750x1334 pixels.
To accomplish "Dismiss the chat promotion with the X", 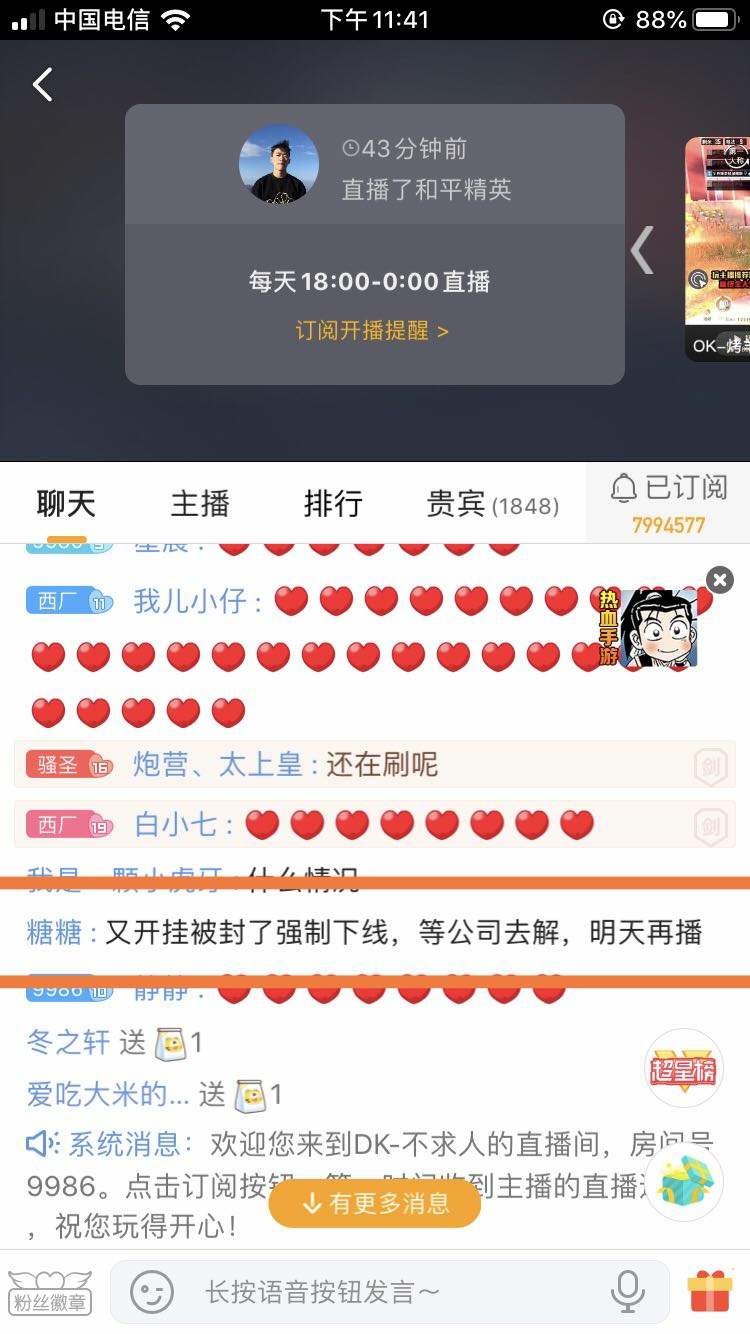I will (x=719, y=580).
